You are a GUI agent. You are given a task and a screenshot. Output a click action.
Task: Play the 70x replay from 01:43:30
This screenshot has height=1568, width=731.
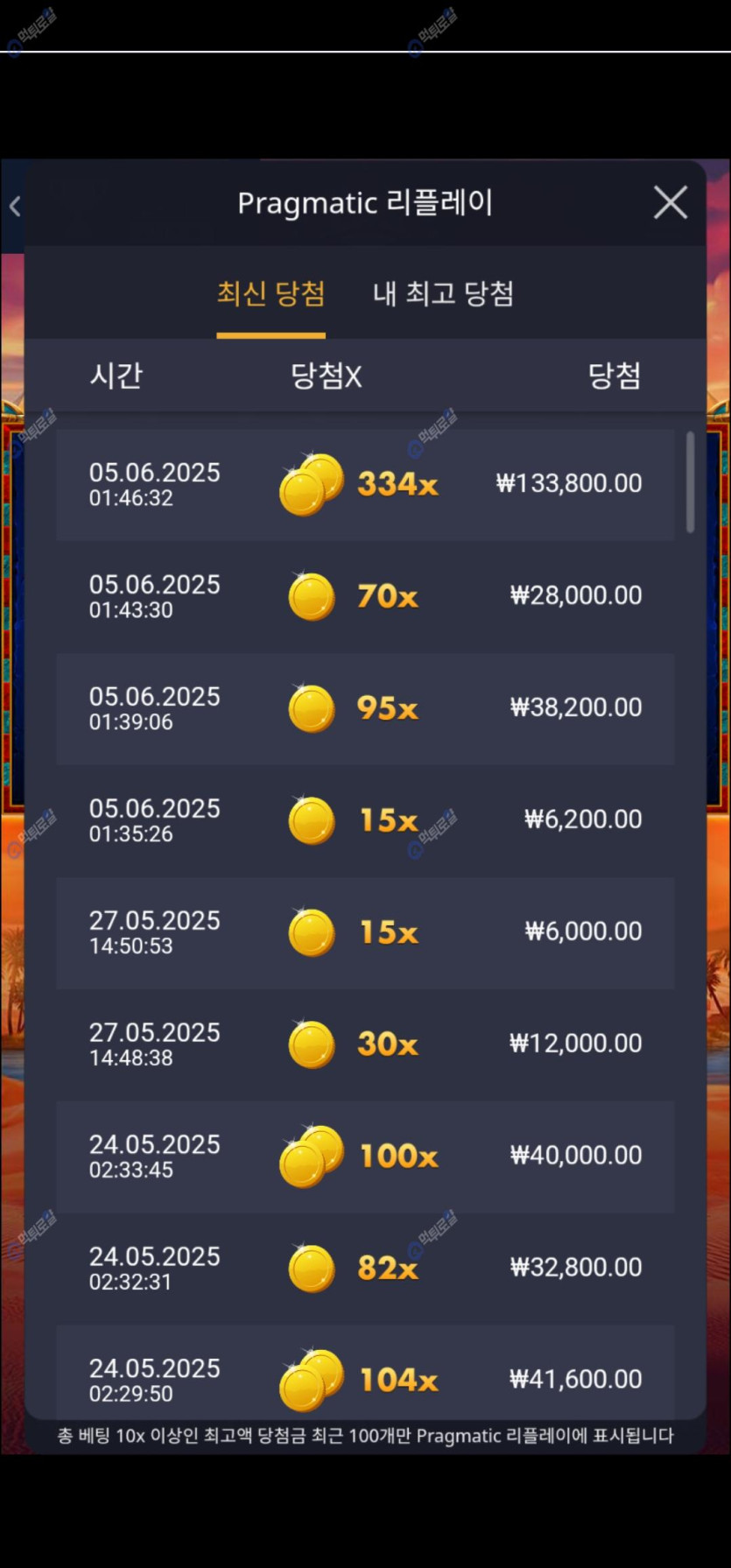pyautogui.click(x=365, y=596)
